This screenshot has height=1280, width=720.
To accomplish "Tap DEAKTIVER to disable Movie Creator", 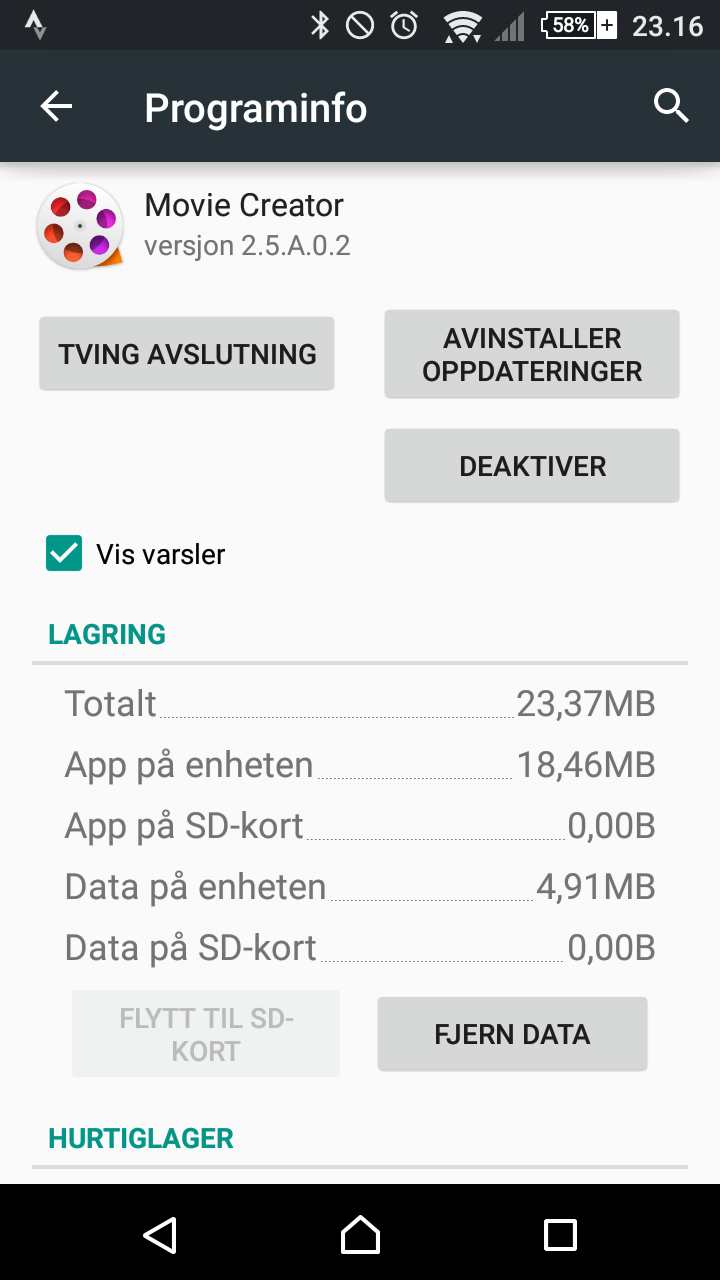I will pyautogui.click(x=532, y=466).
